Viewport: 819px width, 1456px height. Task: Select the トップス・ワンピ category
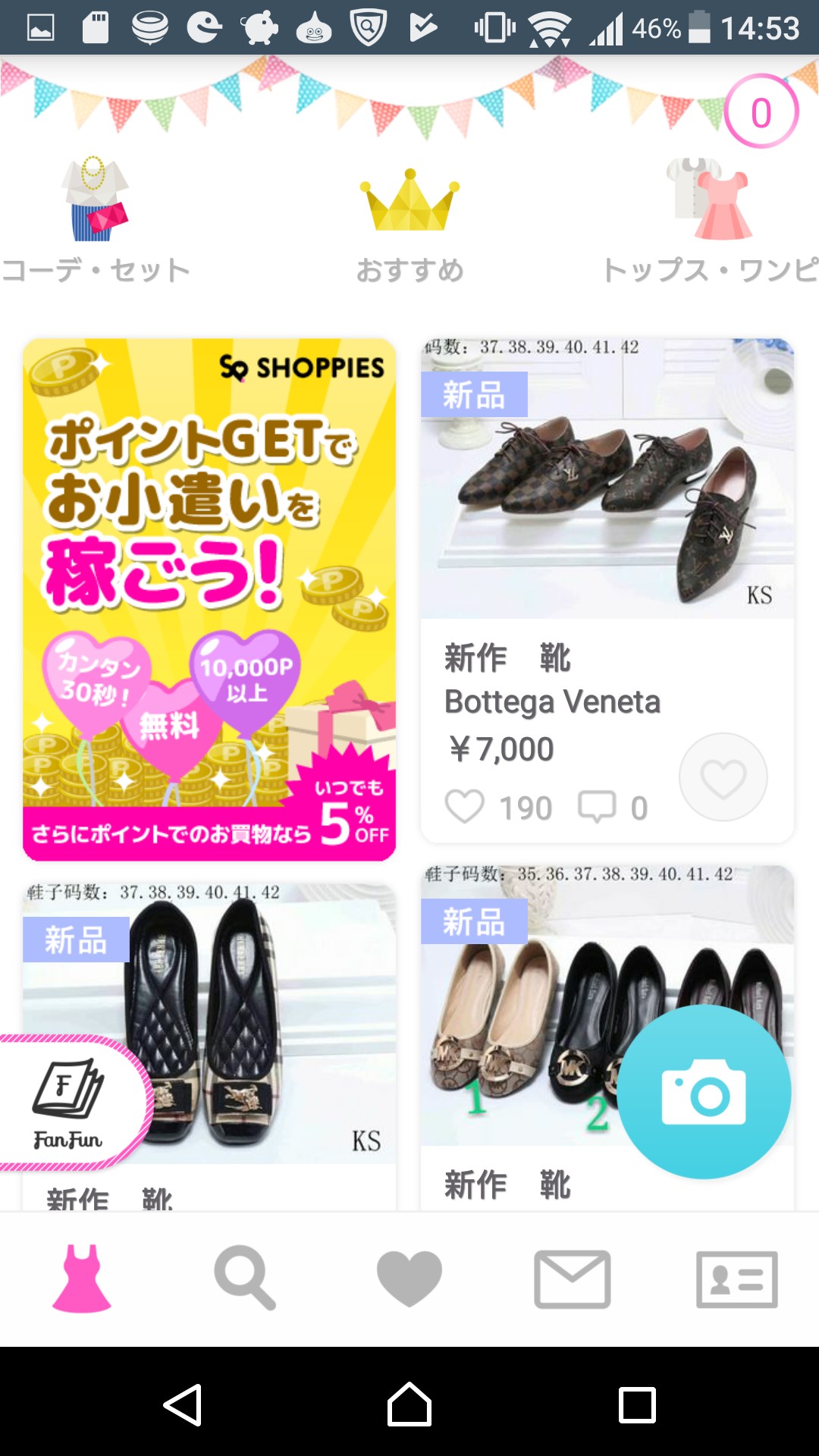(x=710, y=220)
